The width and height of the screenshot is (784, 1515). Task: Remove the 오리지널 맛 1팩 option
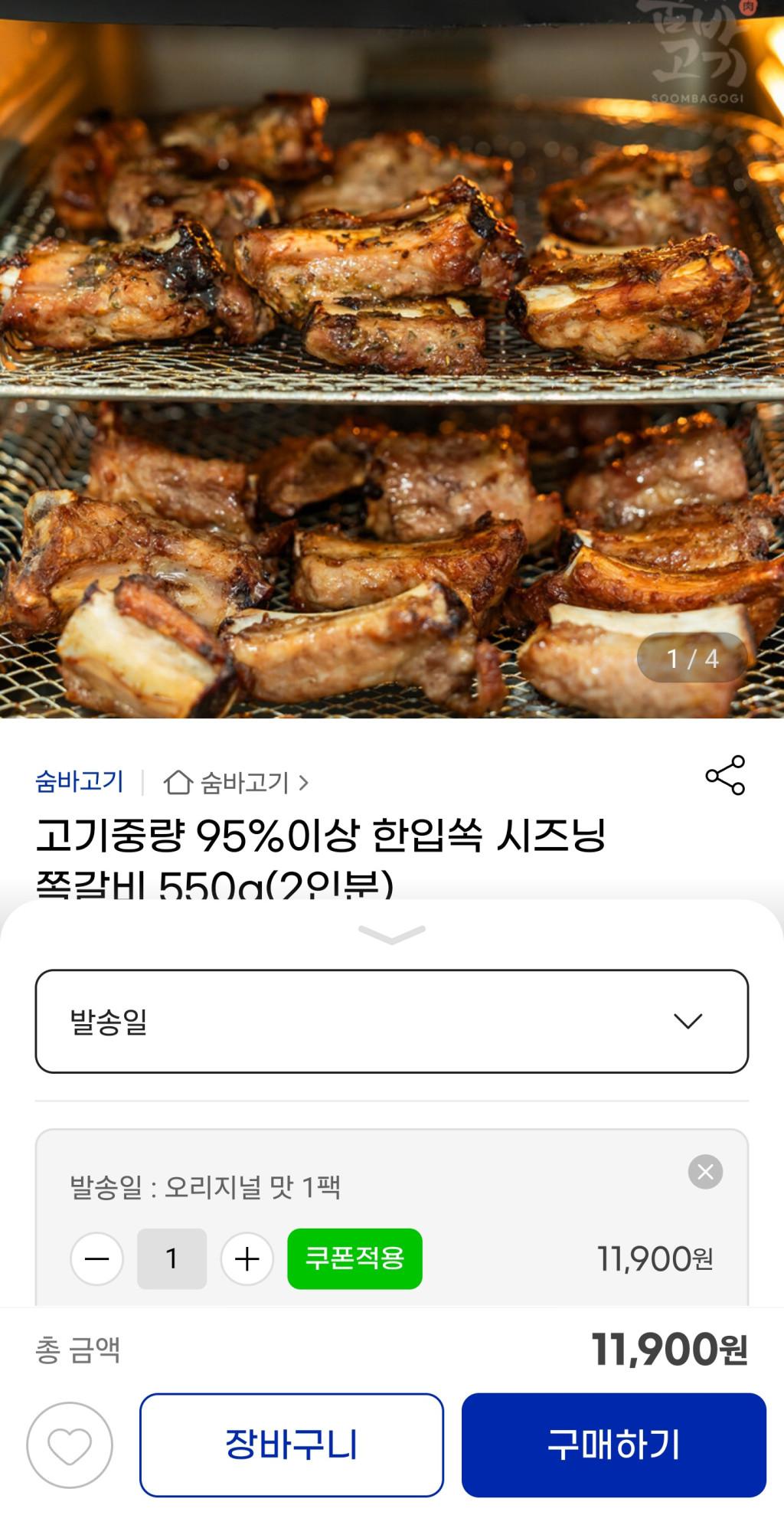pos(705,1172)
